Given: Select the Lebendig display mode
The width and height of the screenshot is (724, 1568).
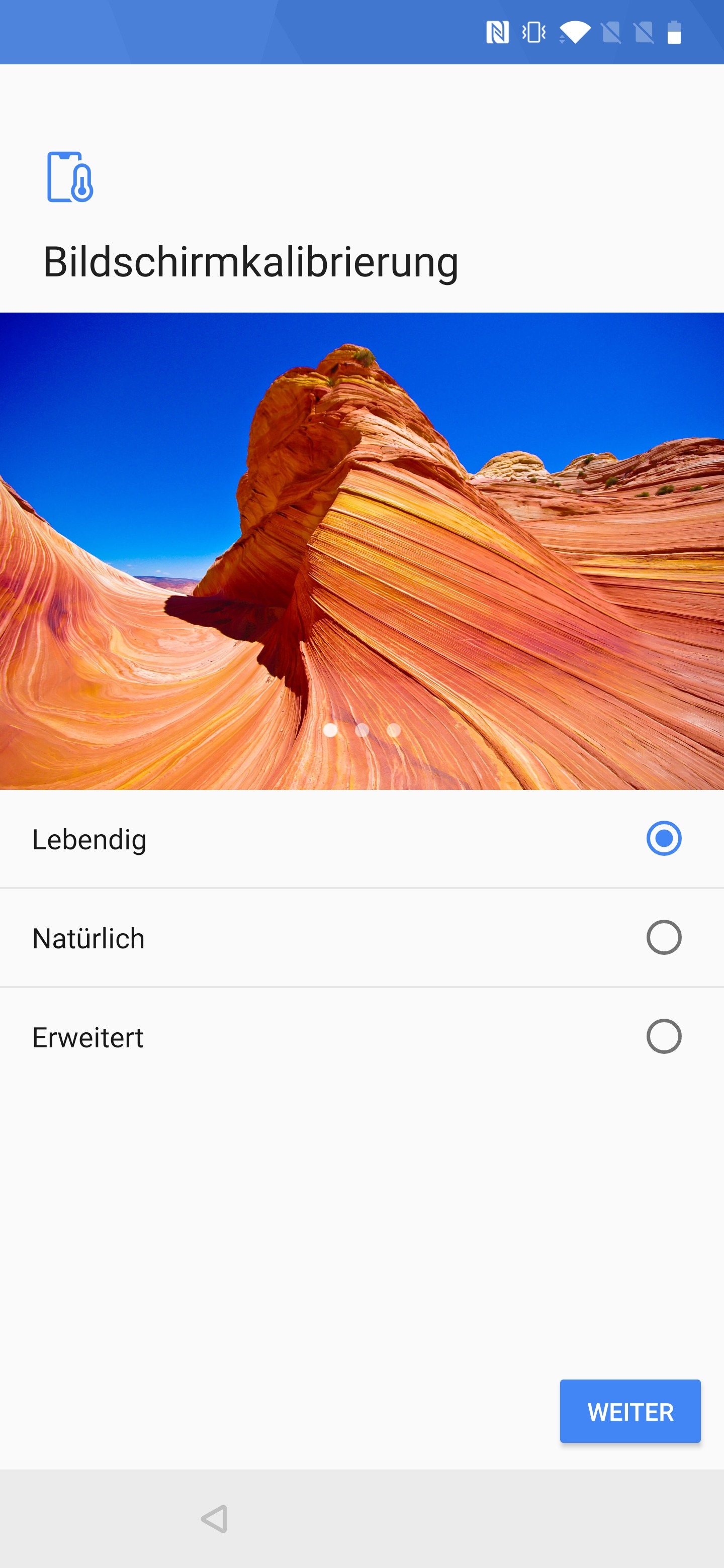Looking at the screenshot, I should coord(663,838).
